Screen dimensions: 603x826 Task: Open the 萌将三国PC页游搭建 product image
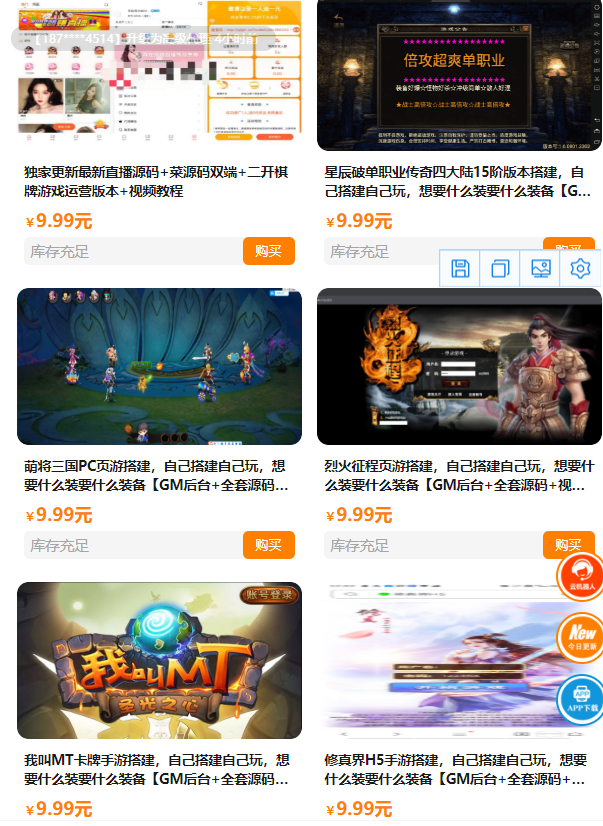pos(159,366)
